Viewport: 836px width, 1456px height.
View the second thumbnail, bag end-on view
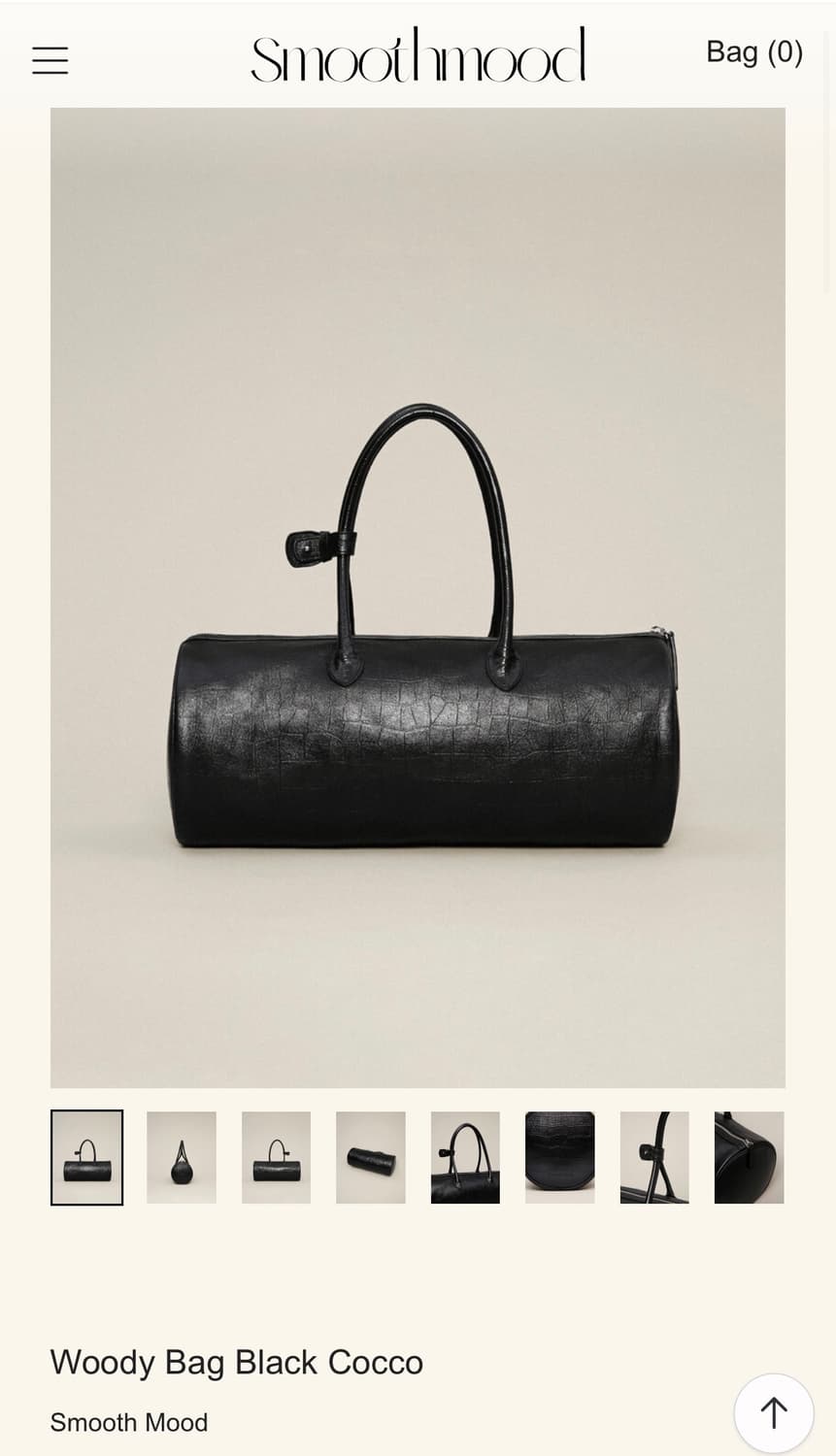(182, 1157)
